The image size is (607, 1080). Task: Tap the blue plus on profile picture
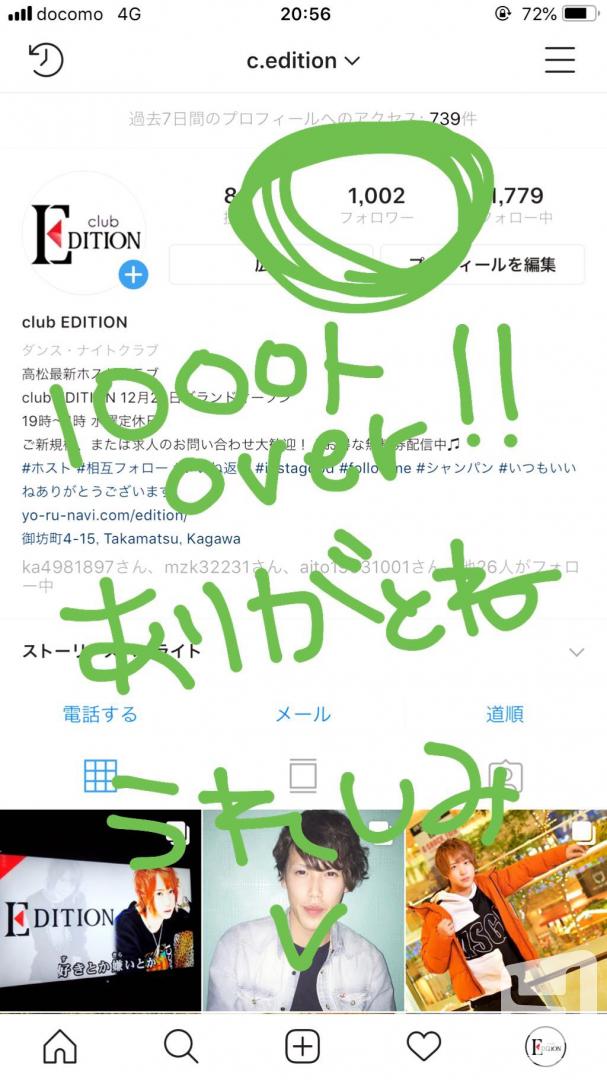pyautogui.click(x=133, y=276)
